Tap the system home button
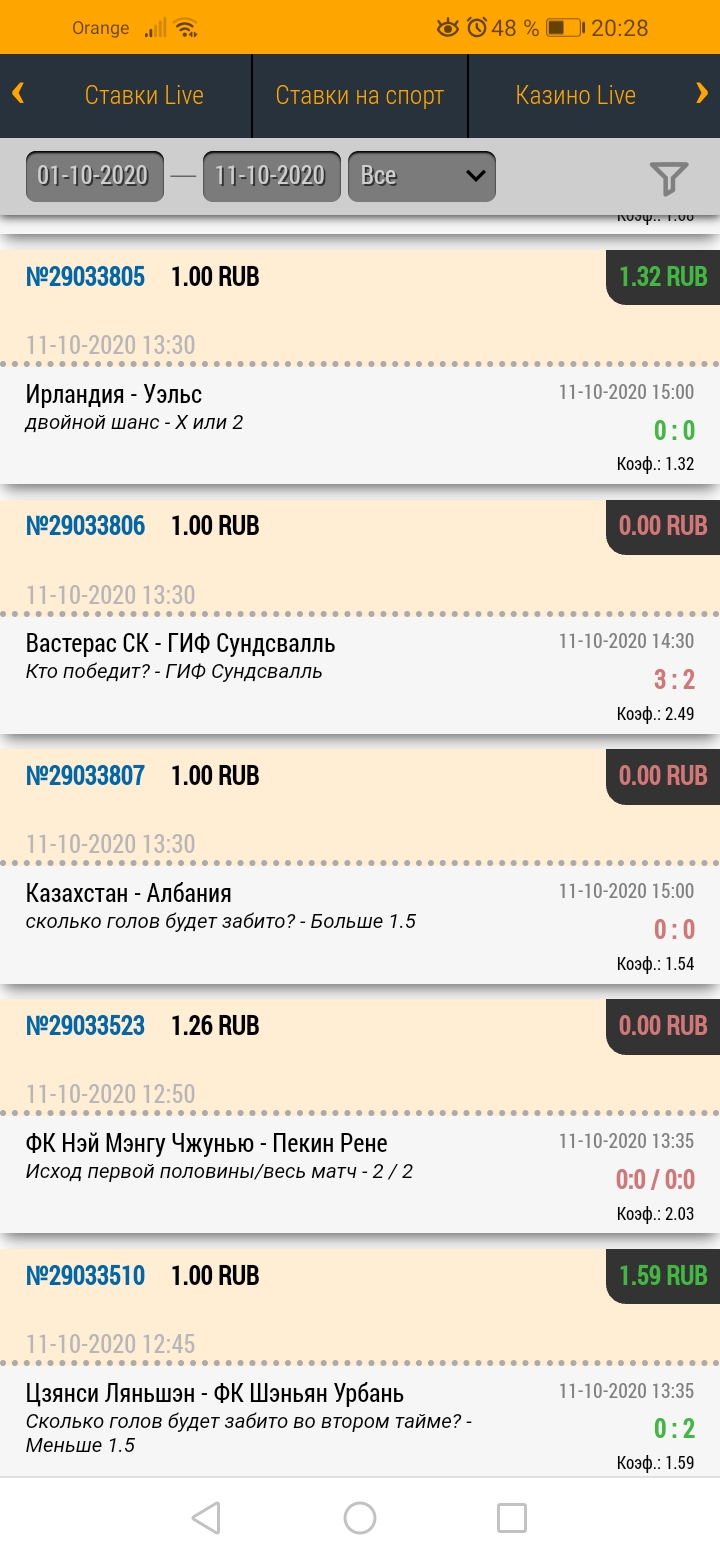 pos(360,1518)
